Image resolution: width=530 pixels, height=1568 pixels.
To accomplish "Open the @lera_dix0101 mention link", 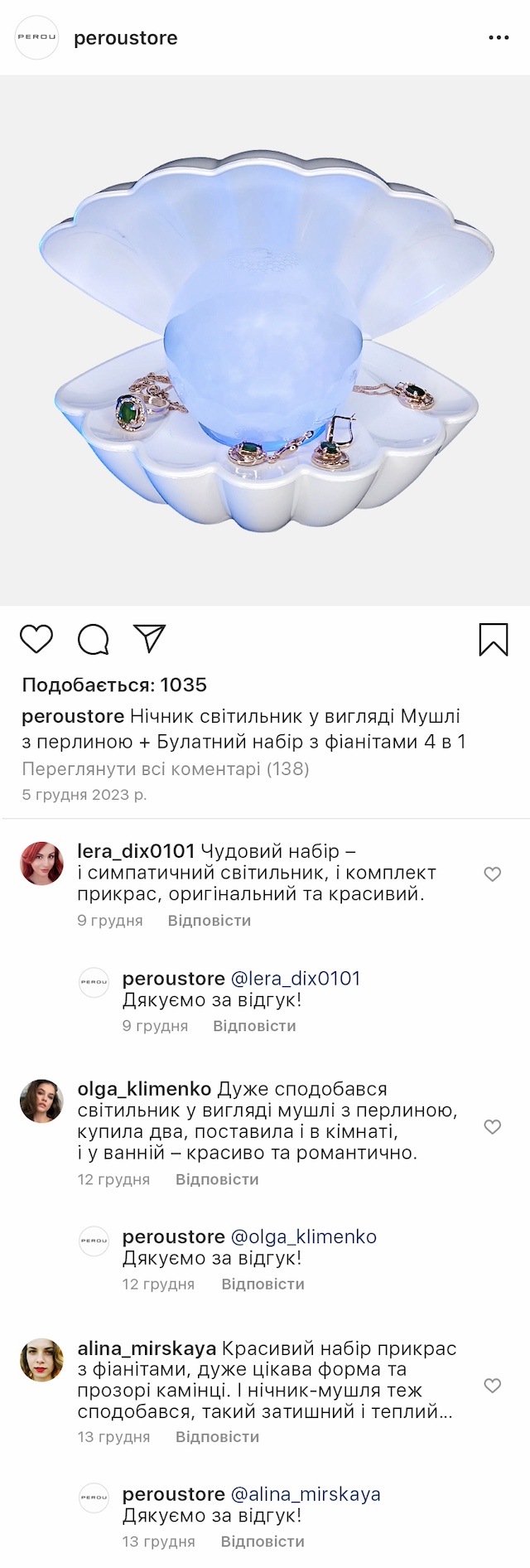I will (296, 979).
